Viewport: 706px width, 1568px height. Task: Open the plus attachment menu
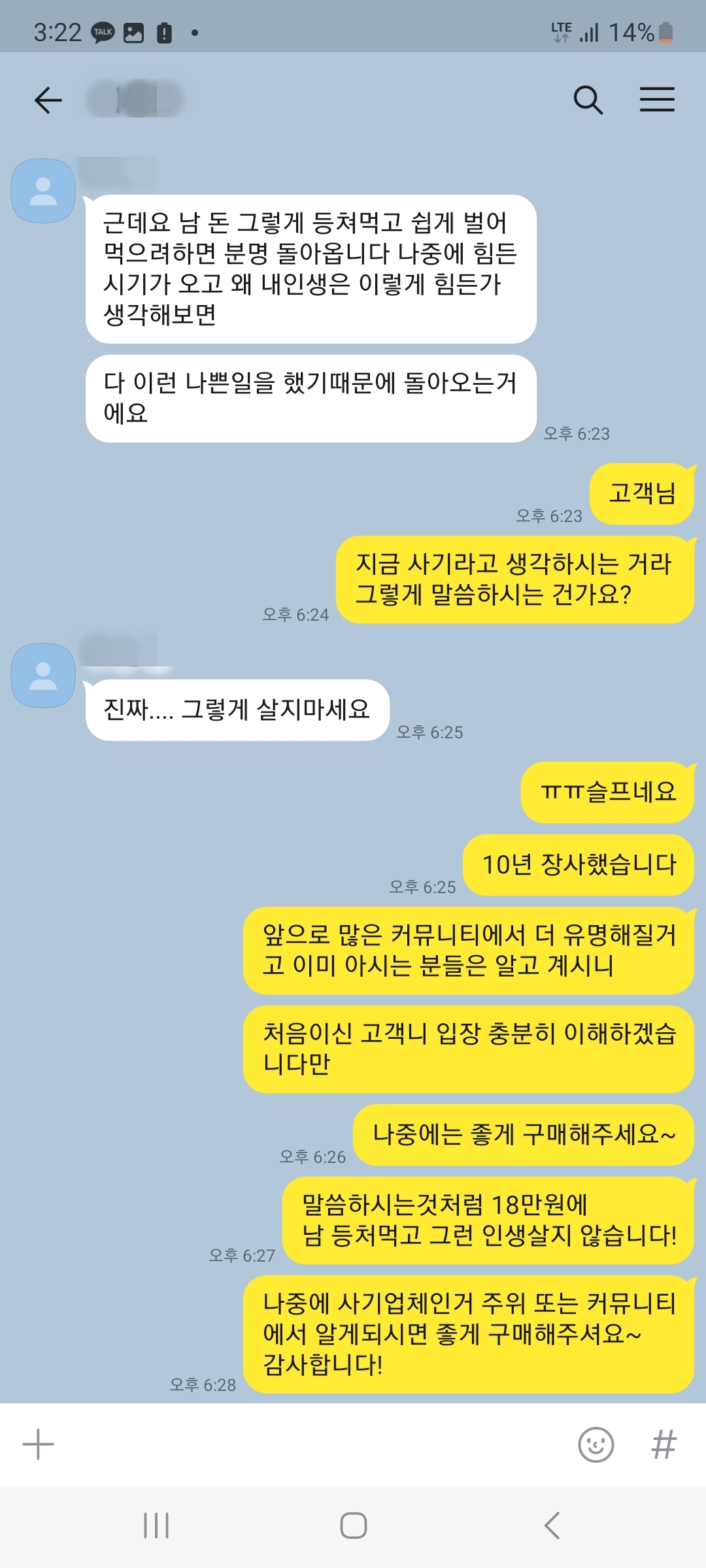(x=38, y=1444)
